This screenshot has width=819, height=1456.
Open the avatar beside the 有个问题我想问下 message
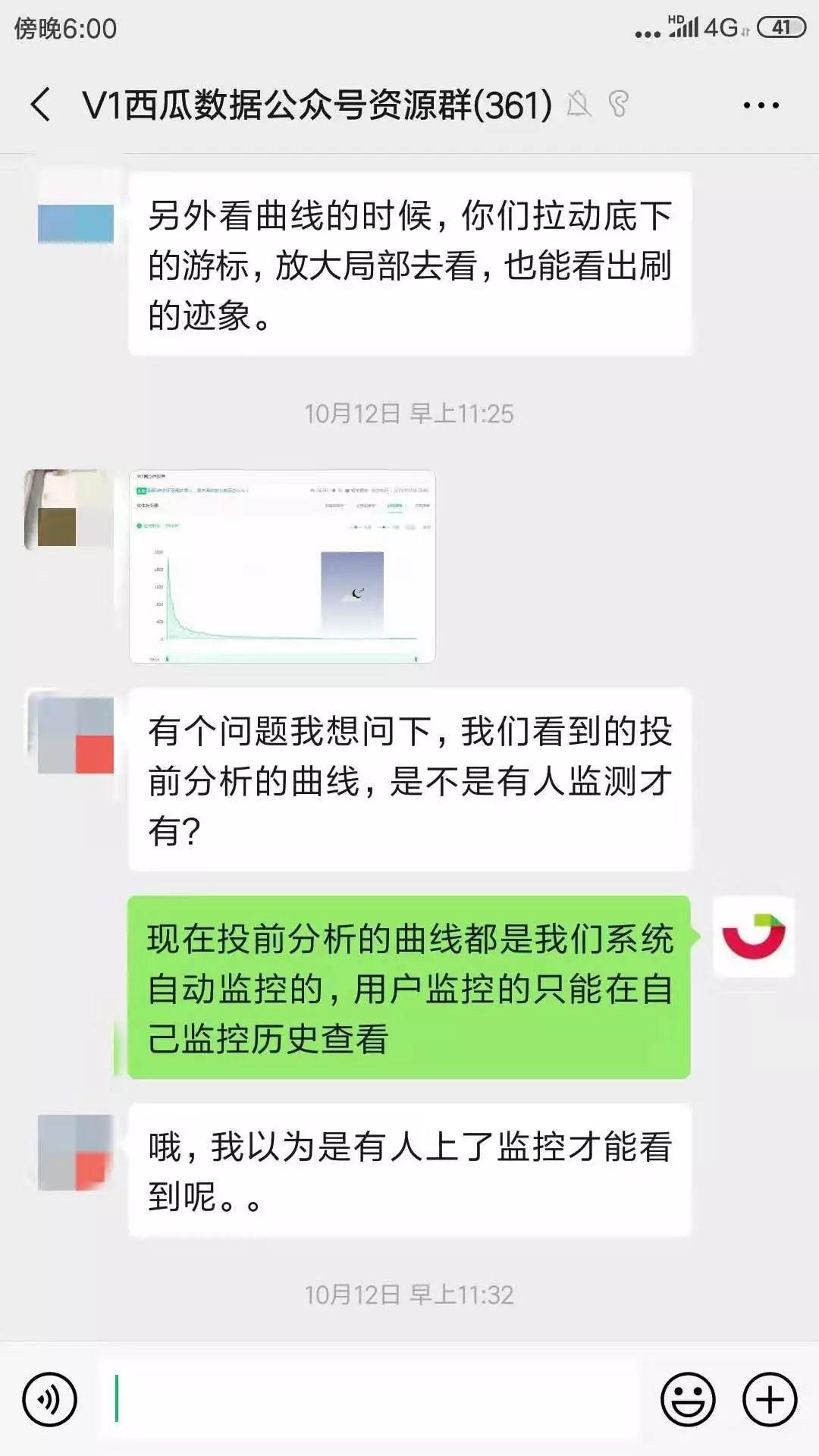coord(75,735)
